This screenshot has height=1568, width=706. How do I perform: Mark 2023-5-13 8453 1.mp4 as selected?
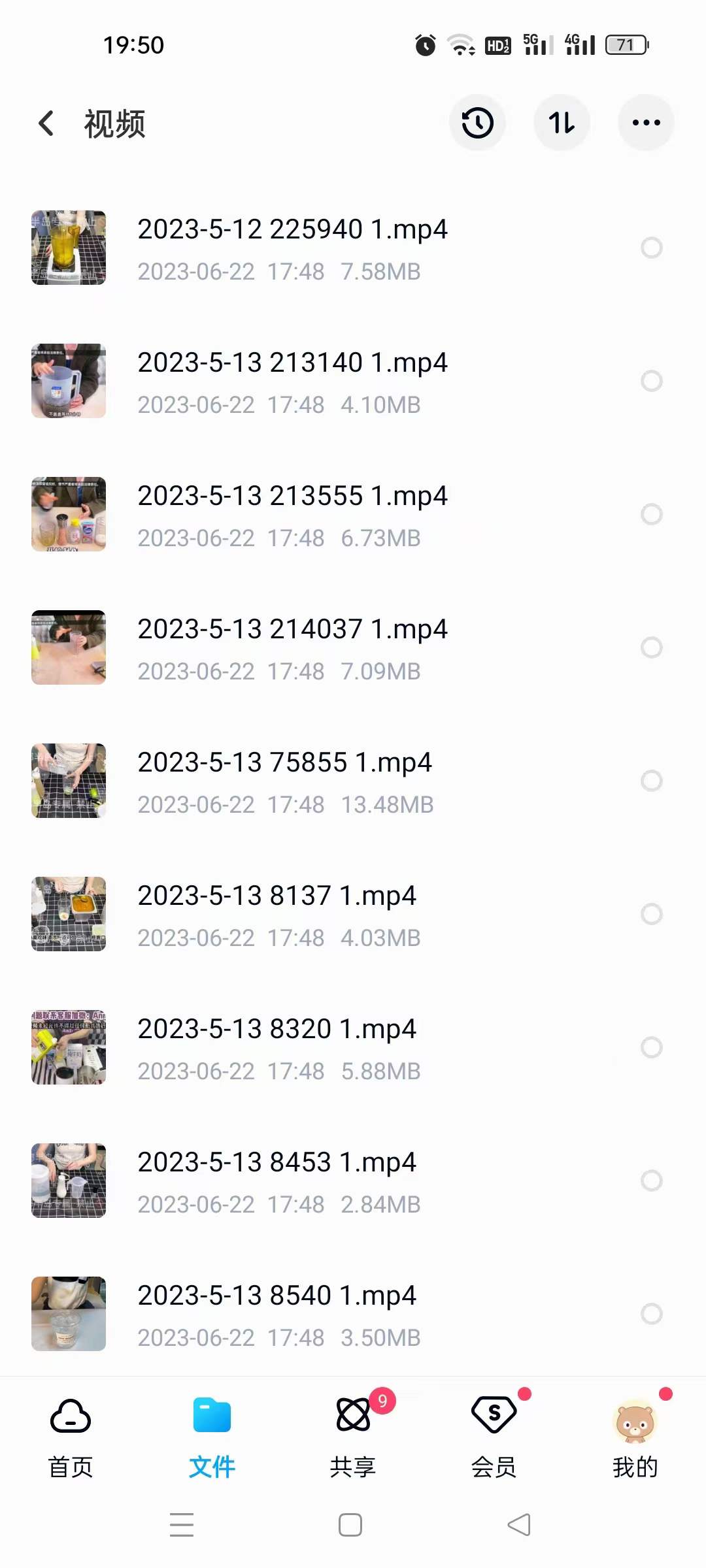pos(651,1181)
